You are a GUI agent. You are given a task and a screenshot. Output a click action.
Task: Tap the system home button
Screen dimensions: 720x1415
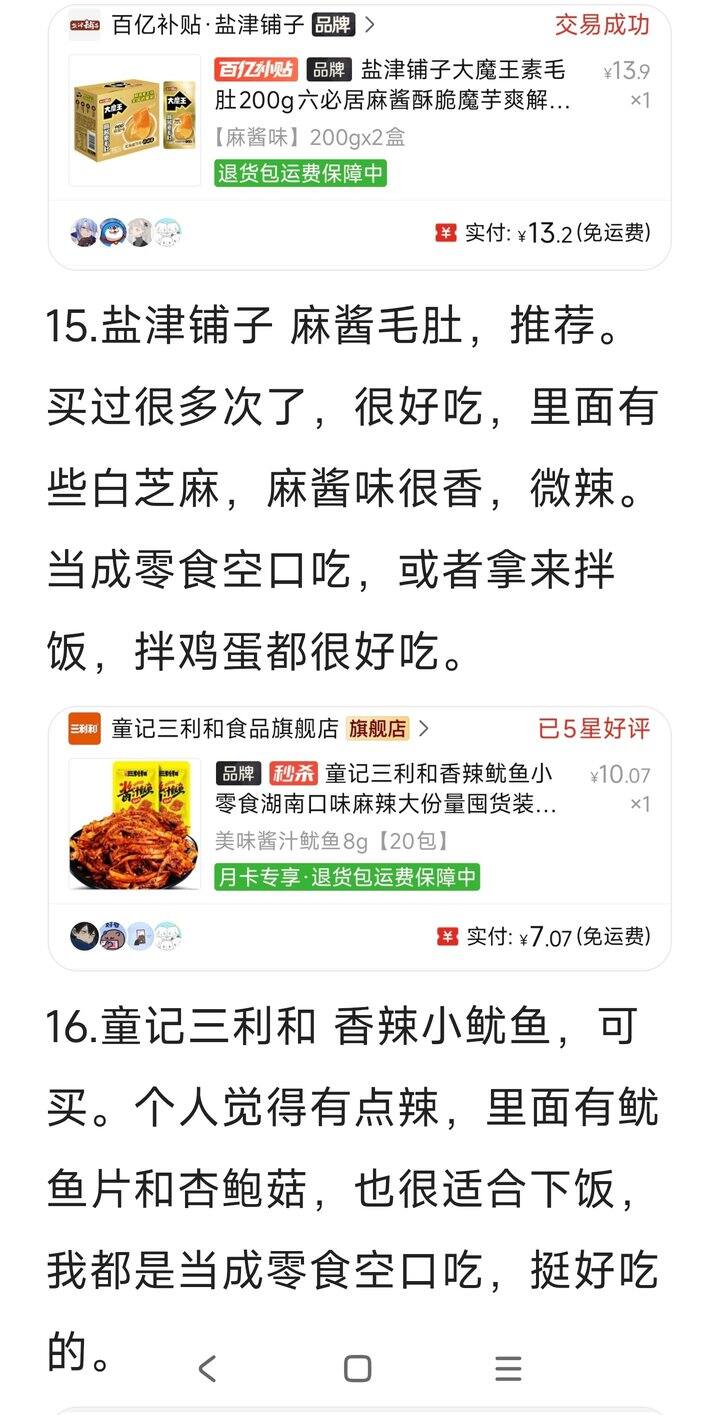(357, 1368)
